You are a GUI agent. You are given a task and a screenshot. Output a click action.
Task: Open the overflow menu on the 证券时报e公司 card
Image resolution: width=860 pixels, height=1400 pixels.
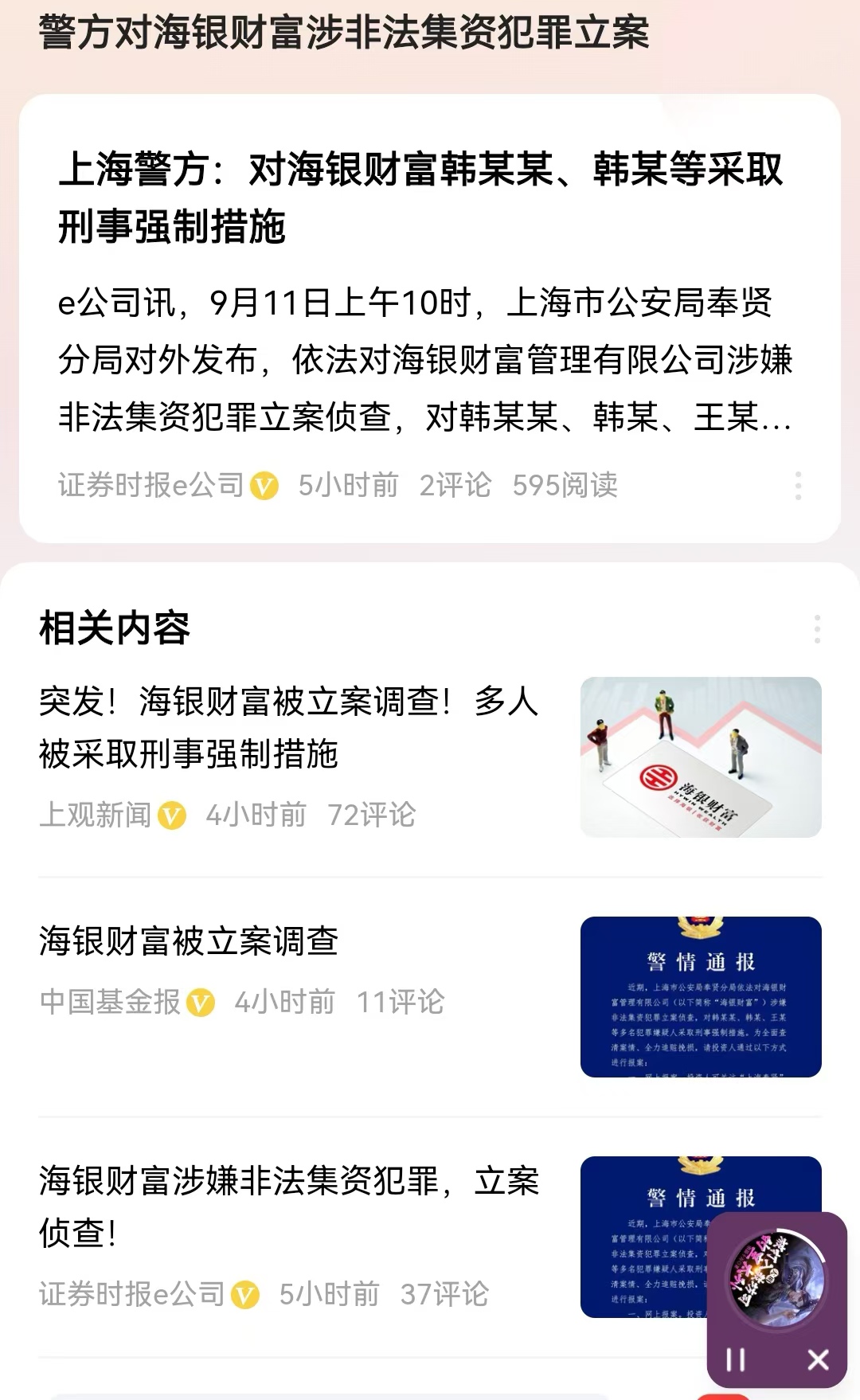798,486
